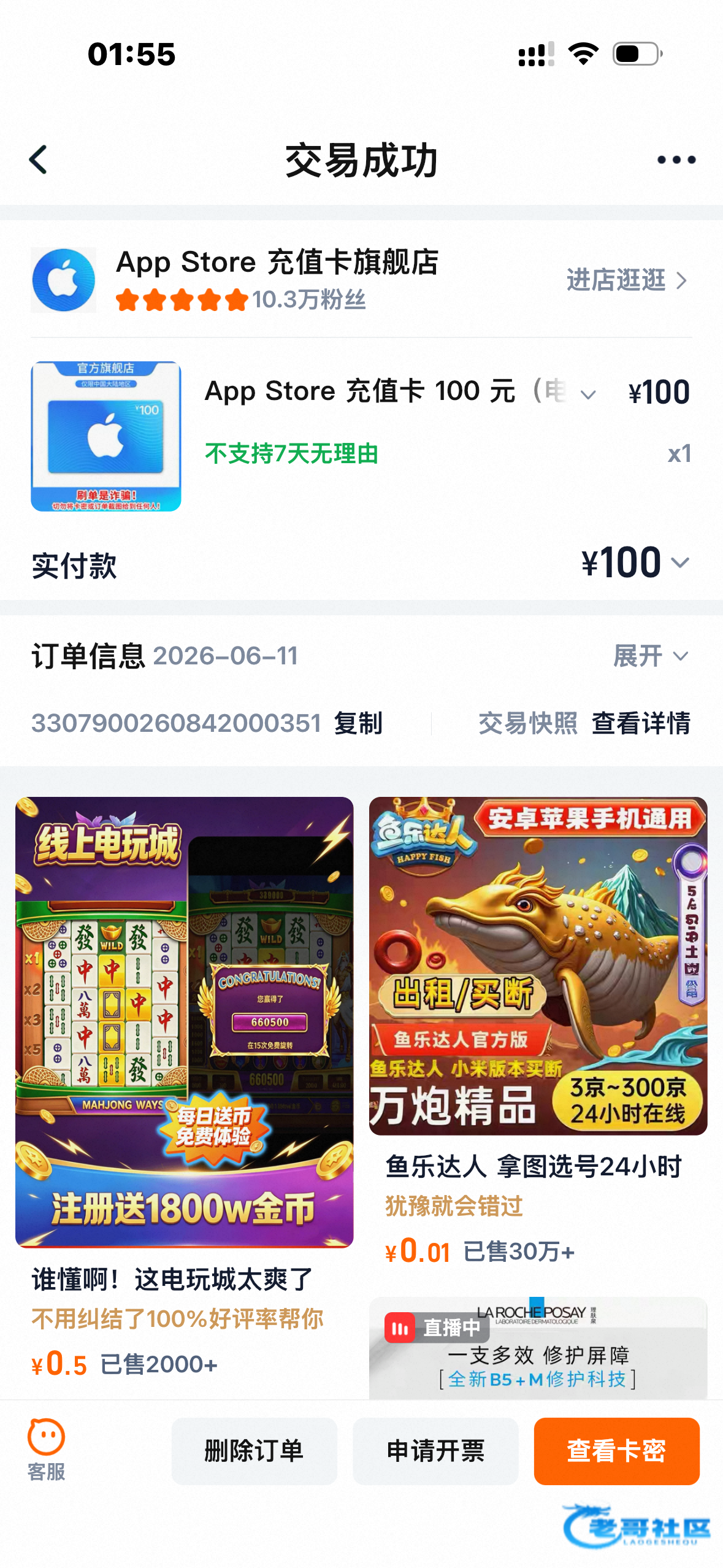Request an invoice with 申请开票
The width and height of the screenshot is (723, 1568).
(x=435, y=1451)
